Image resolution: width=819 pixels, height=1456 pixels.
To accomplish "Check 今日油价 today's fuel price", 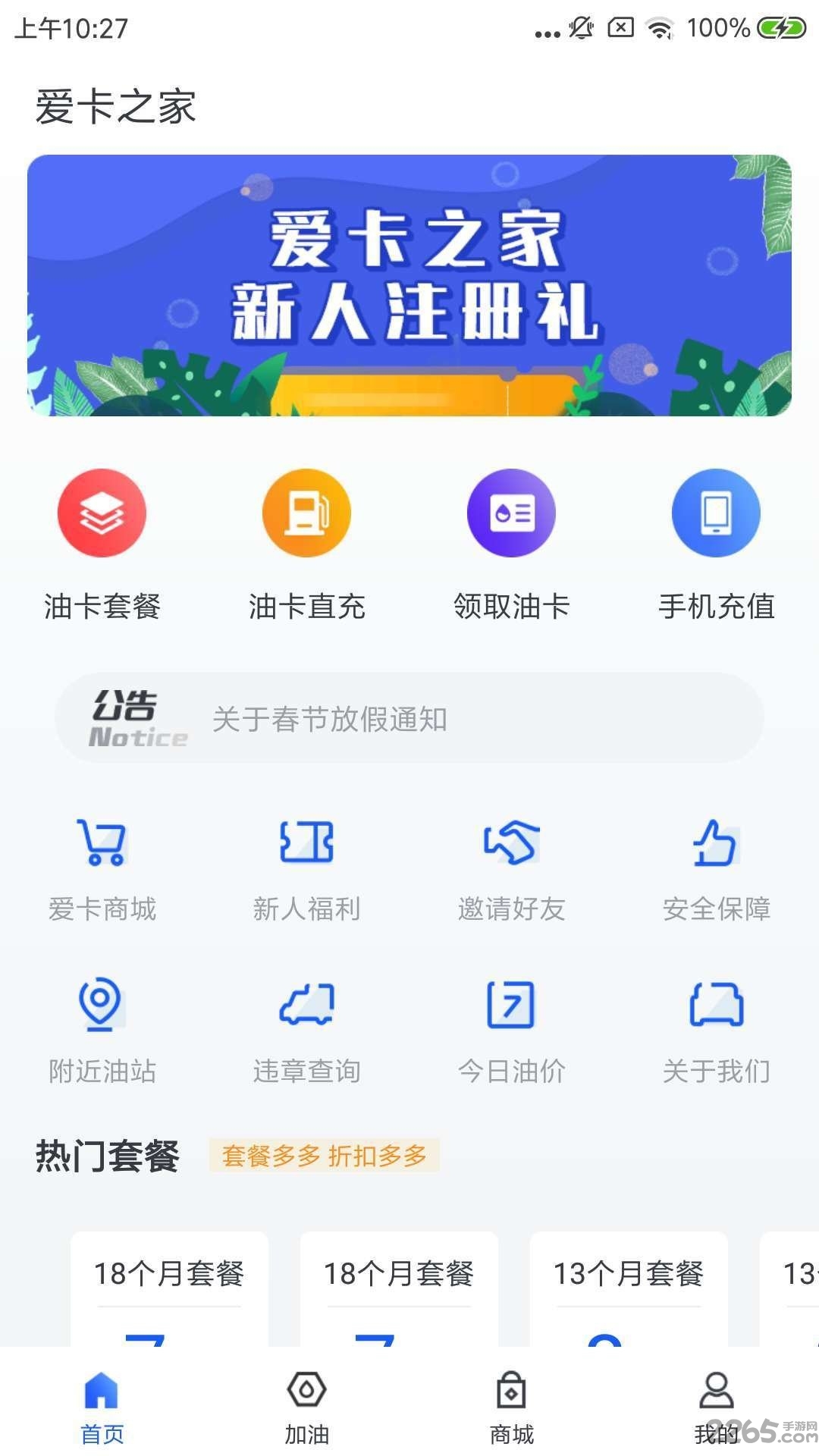I will point(511,1031).
